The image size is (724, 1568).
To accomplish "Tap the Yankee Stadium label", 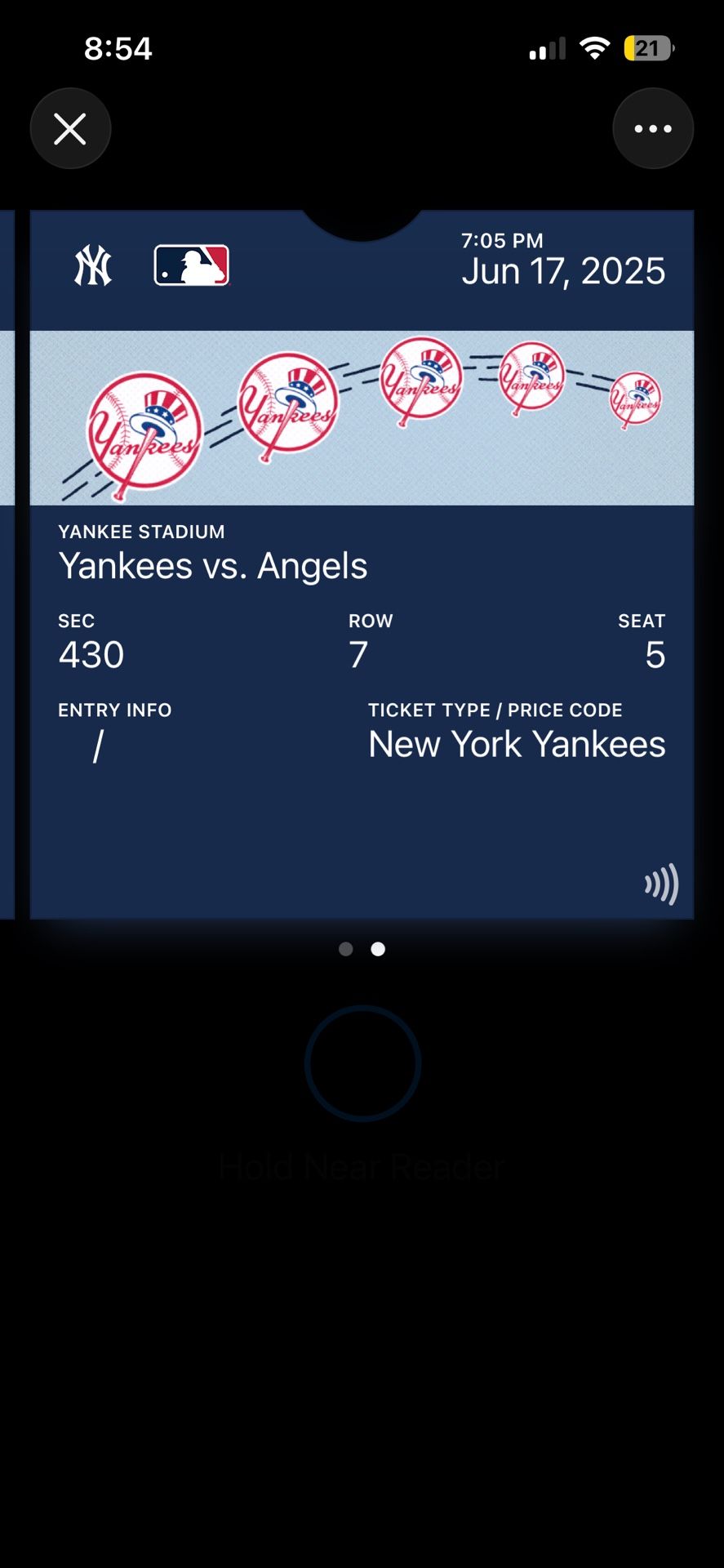I will (141, 532).
